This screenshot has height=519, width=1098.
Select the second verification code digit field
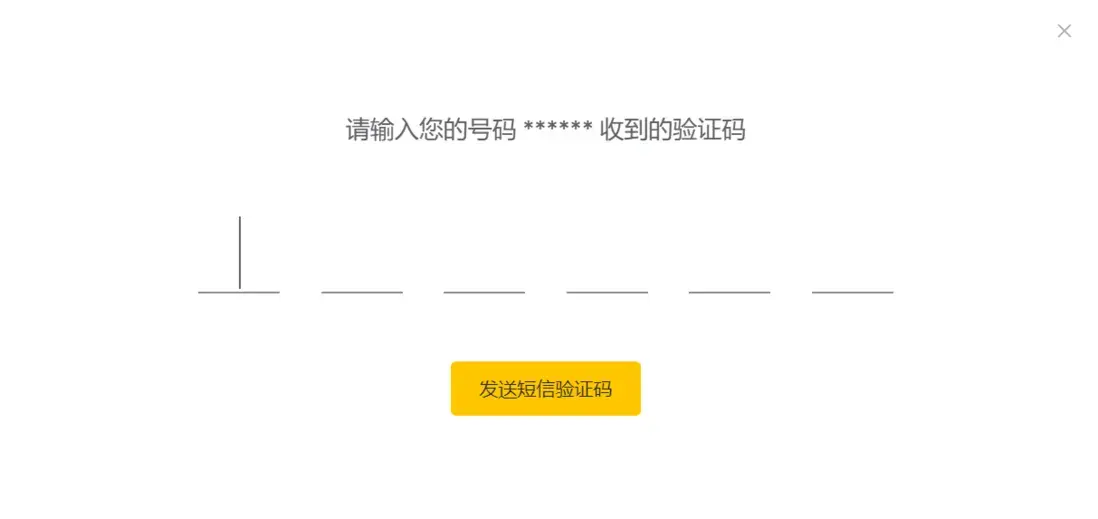(x=362, y=256)
